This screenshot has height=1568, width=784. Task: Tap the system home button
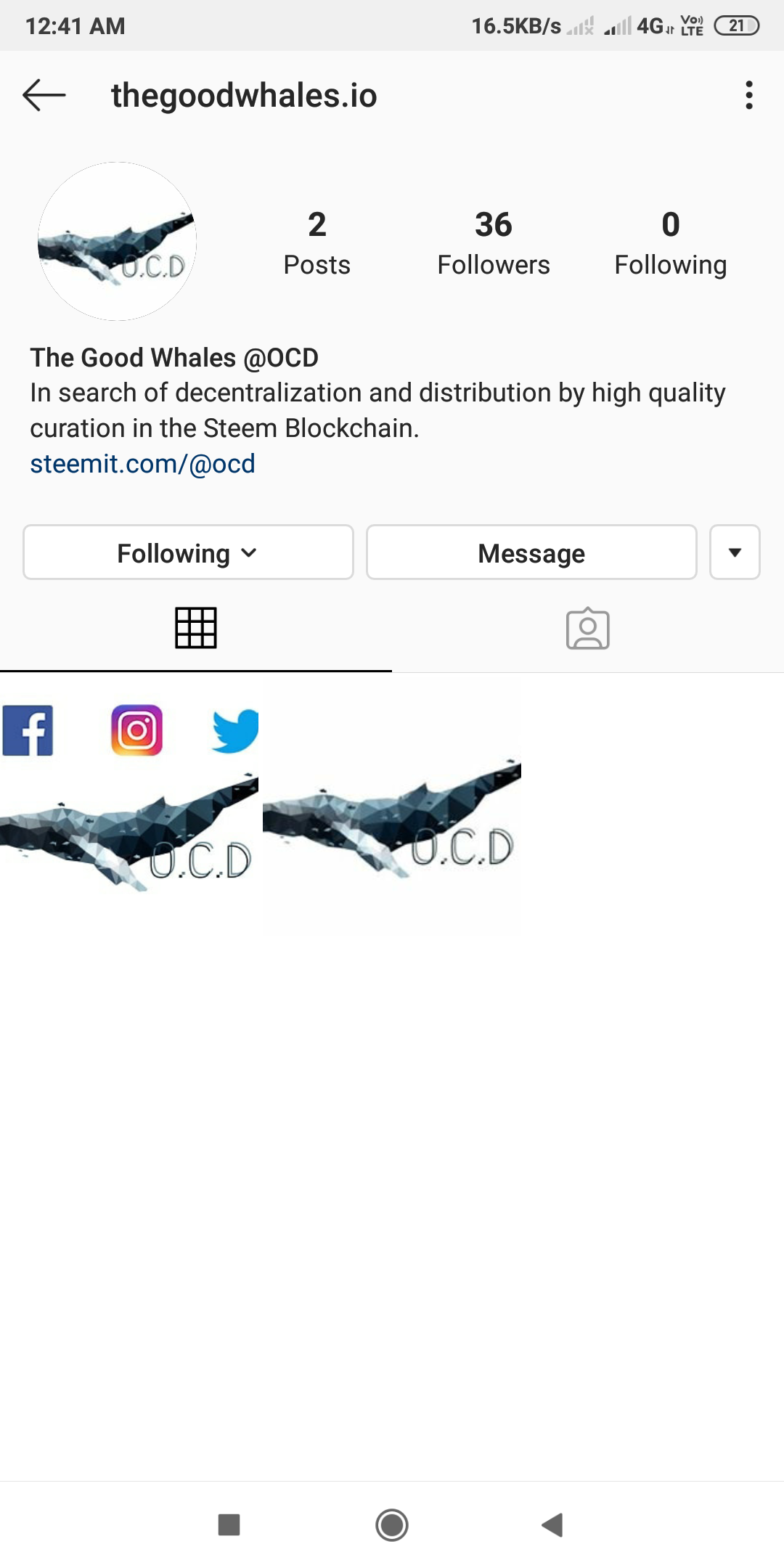392,1524
